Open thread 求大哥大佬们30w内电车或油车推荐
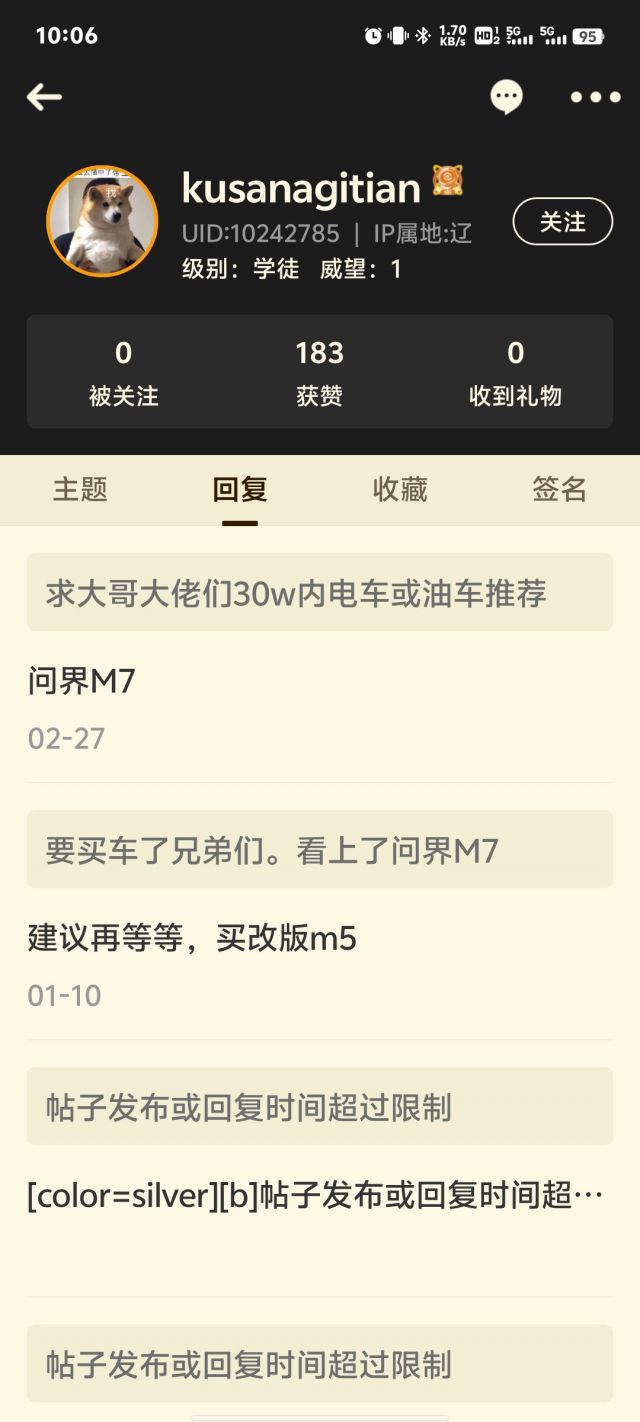640x1422 pixels. (x=320, y=593)
